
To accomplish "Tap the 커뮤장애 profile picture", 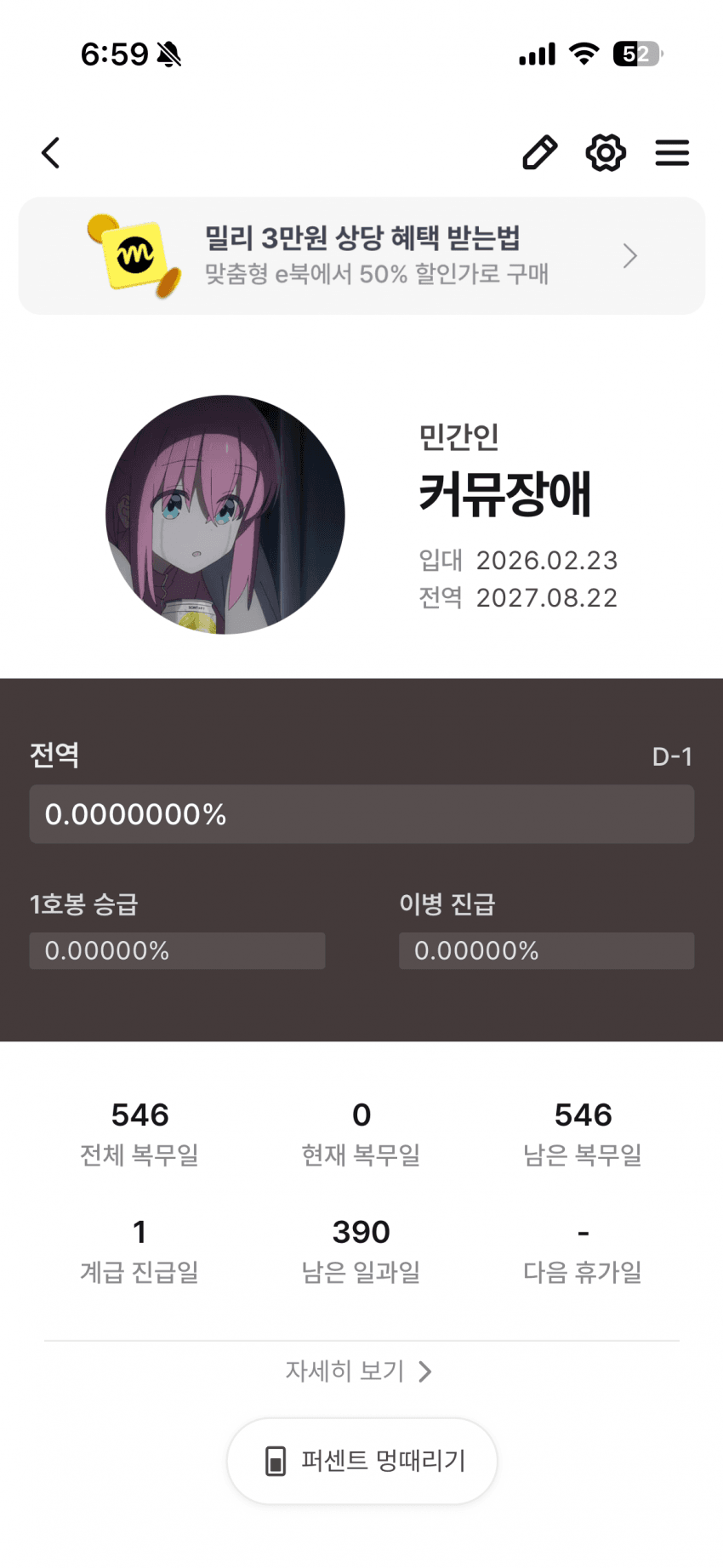I will tap(225, 515).
